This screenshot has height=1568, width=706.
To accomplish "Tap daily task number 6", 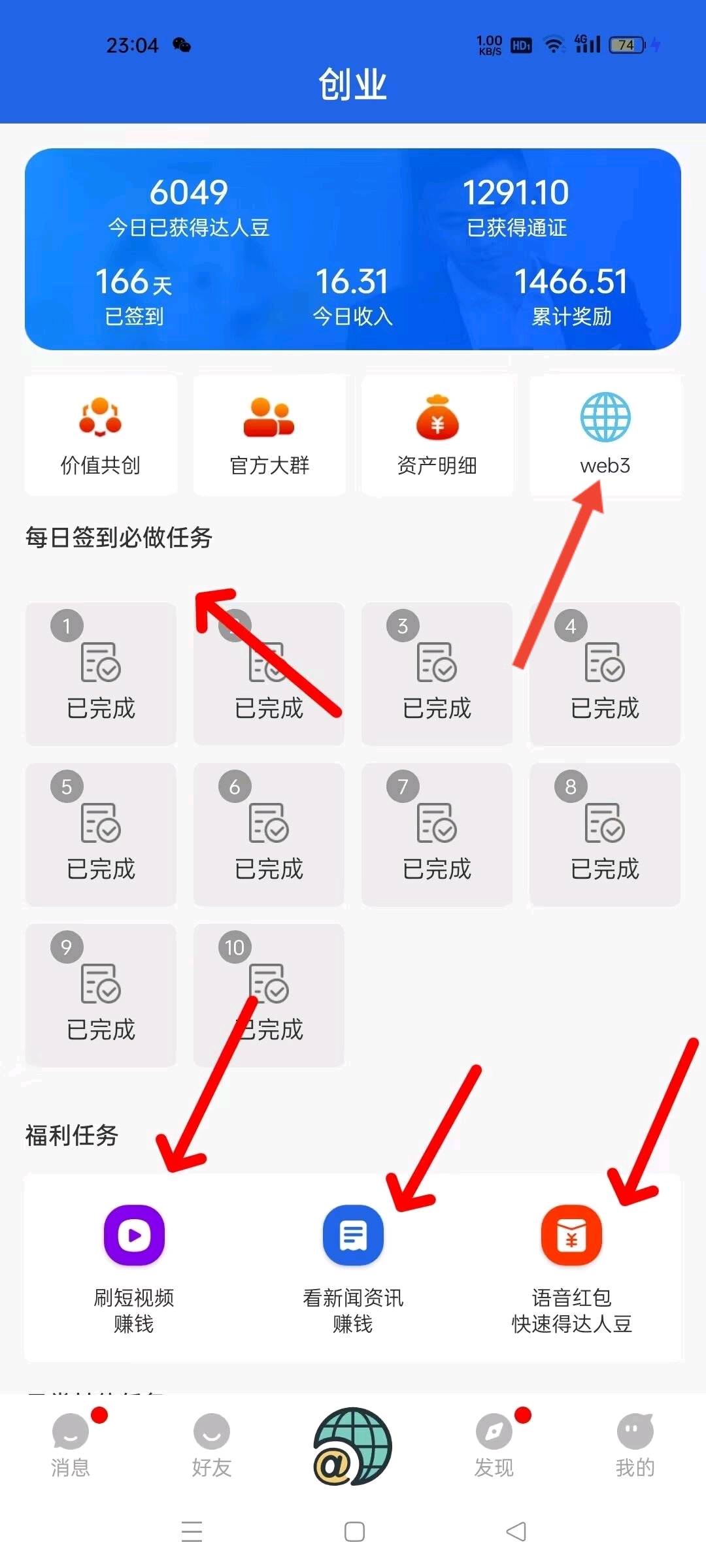I will 269,835.
